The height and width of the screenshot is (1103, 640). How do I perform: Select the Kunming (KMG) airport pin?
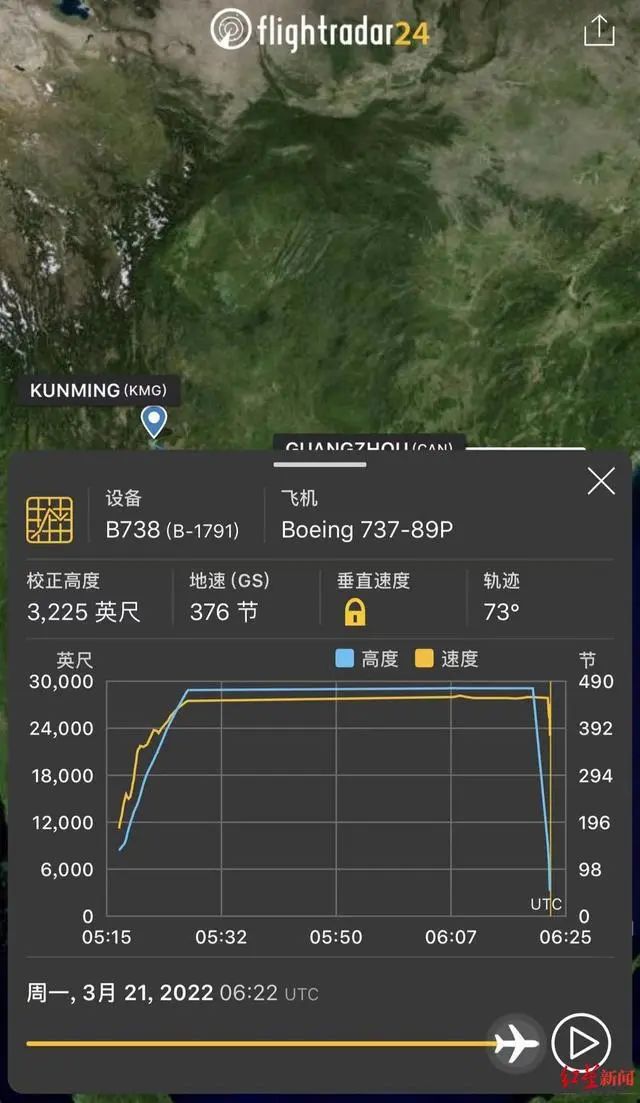(x=153, y=422)
